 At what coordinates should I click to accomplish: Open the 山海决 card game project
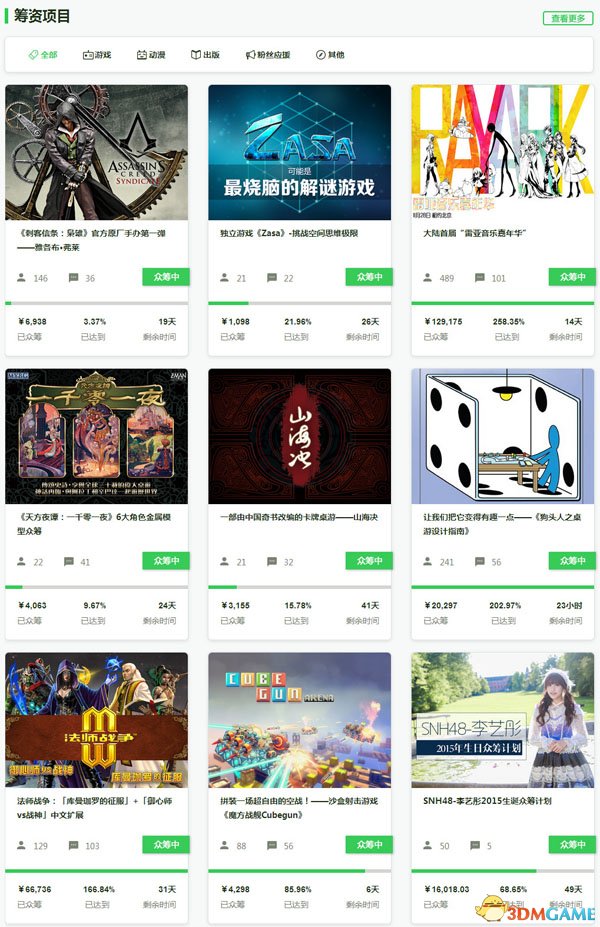coord(299,436)
